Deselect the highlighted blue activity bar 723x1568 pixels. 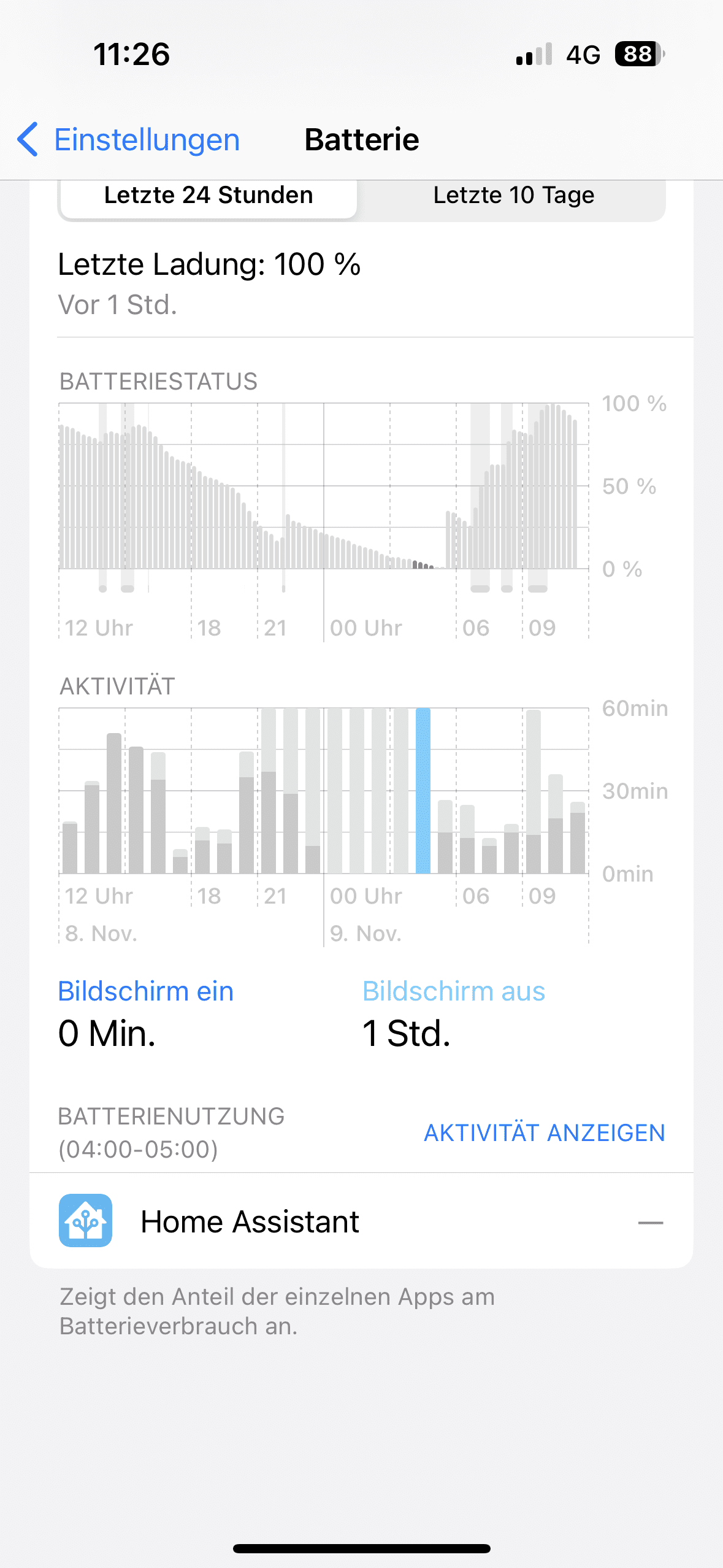(x=423, y=790)
